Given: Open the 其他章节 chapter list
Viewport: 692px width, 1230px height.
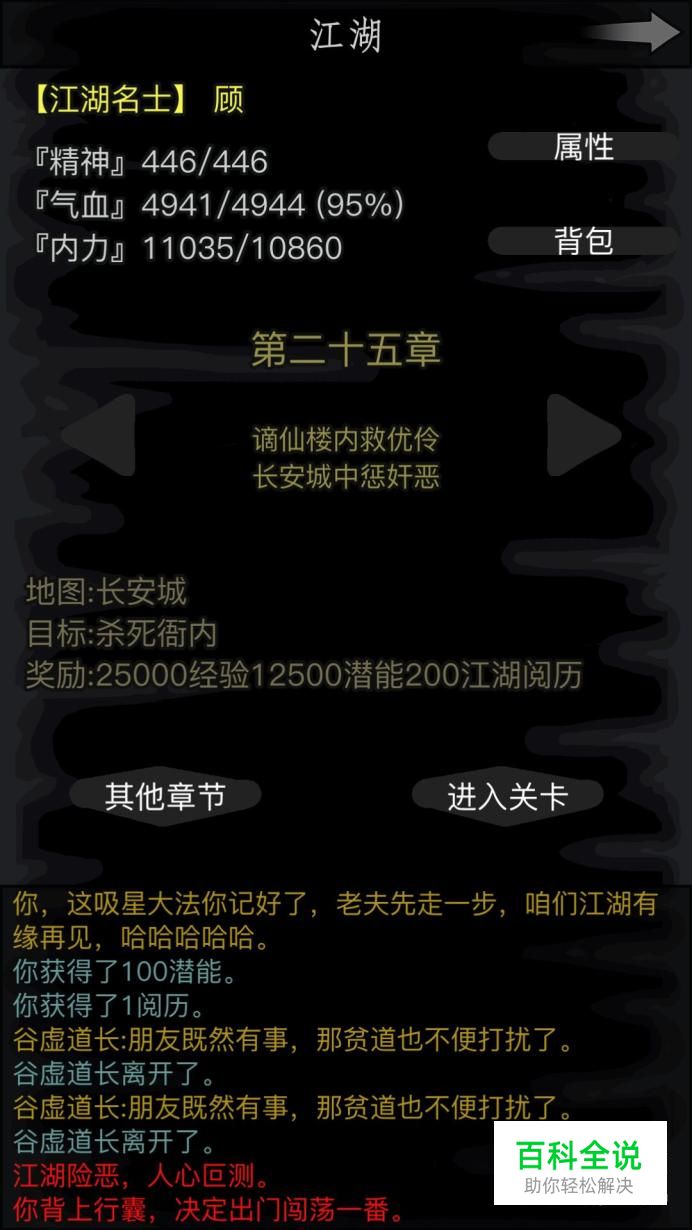Looking at the screenshot, I should 166,796.
